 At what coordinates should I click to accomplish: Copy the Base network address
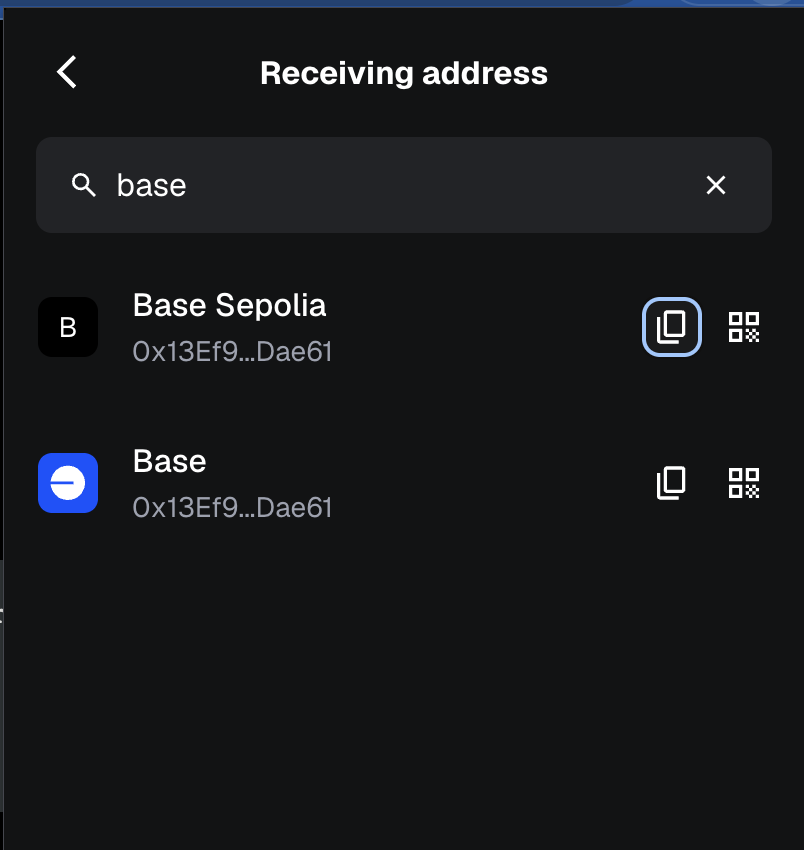[x=672, y=482]
